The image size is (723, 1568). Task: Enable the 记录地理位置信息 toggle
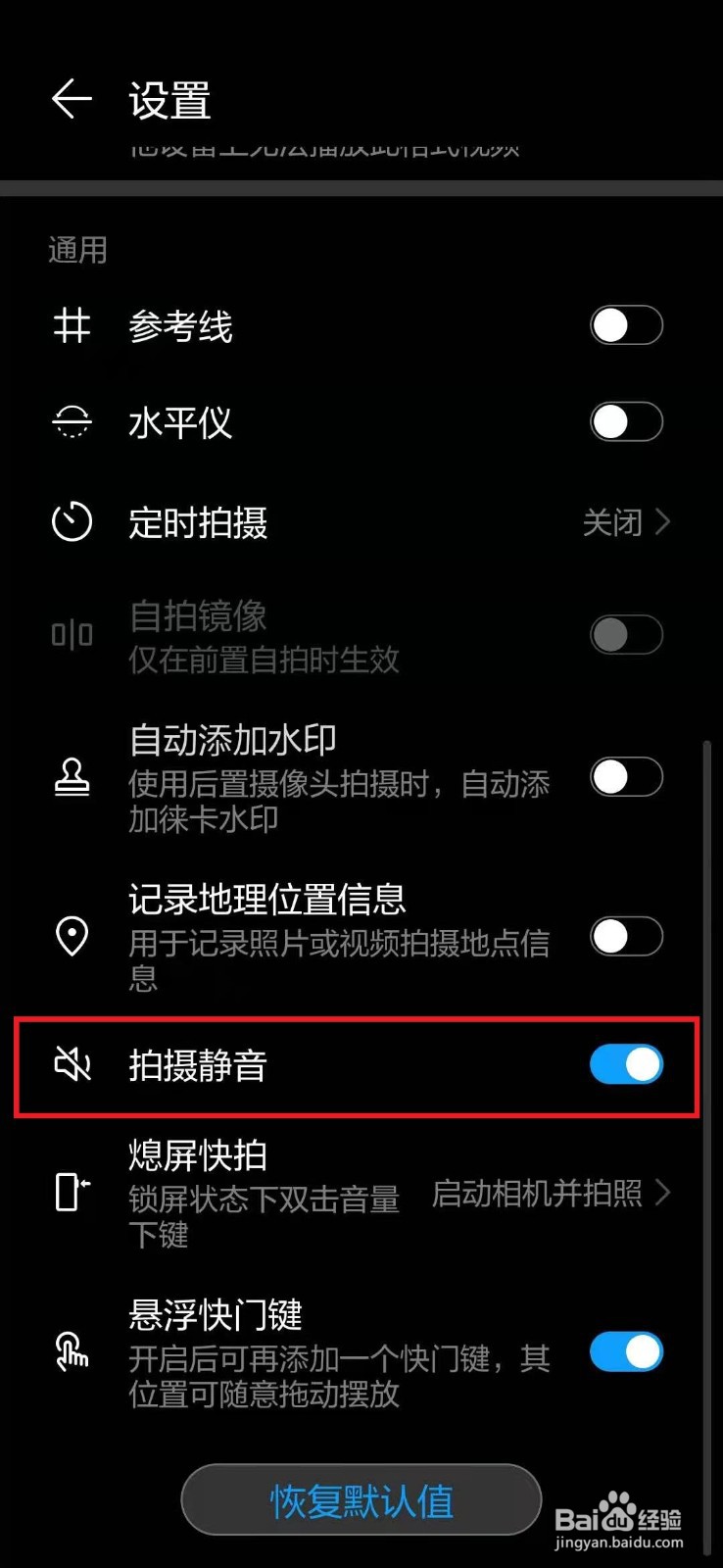point(626,936)
